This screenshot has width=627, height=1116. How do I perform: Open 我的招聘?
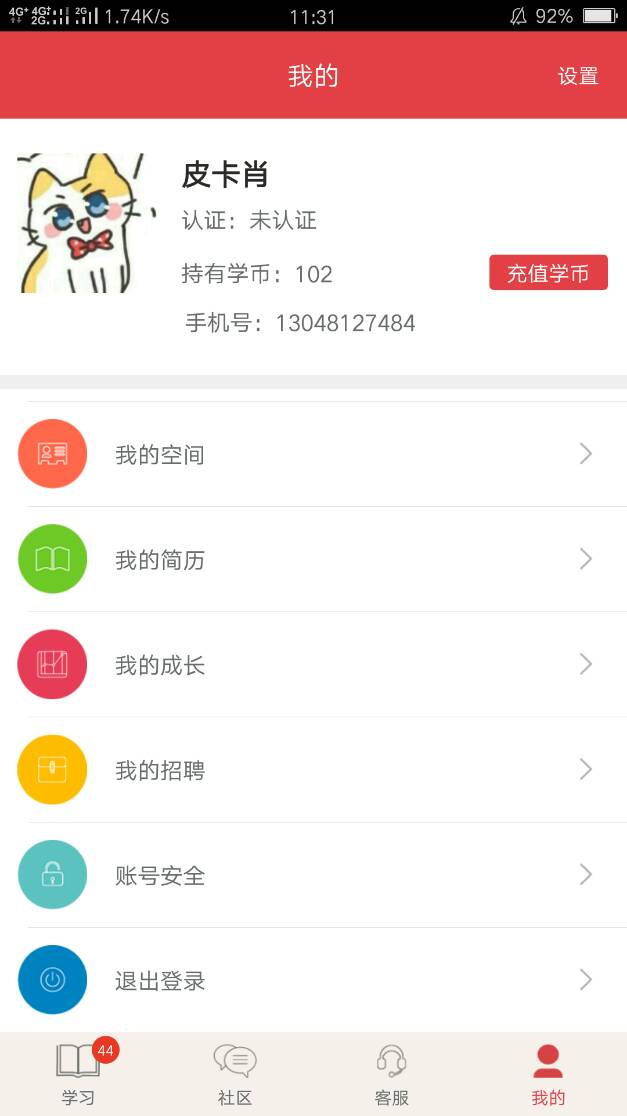click(313, 770)
